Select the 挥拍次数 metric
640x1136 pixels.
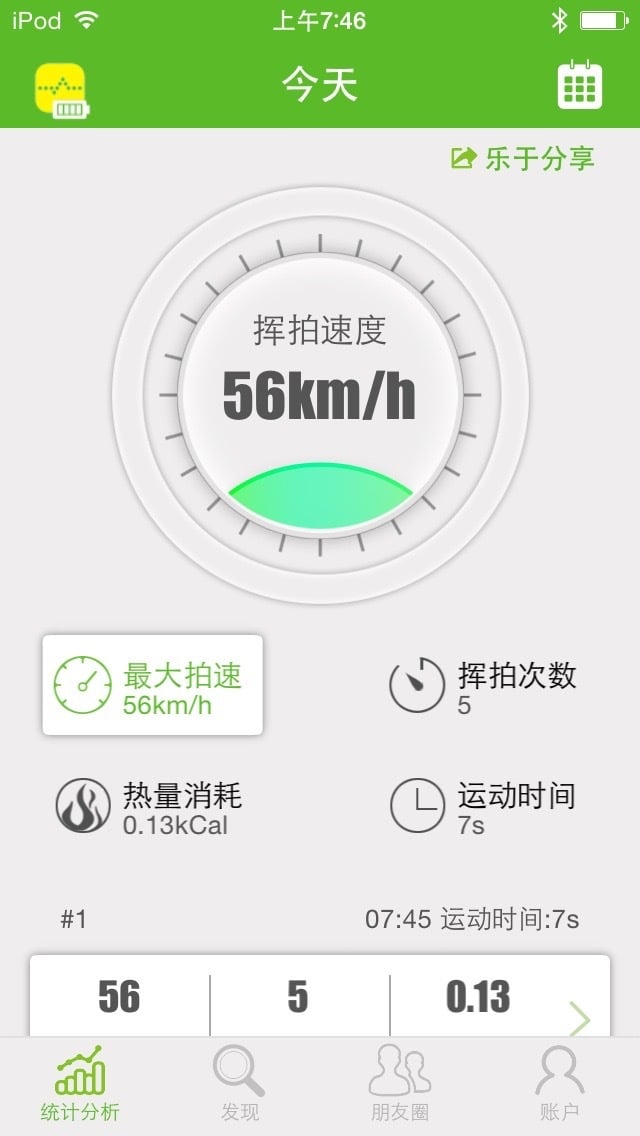483,686
